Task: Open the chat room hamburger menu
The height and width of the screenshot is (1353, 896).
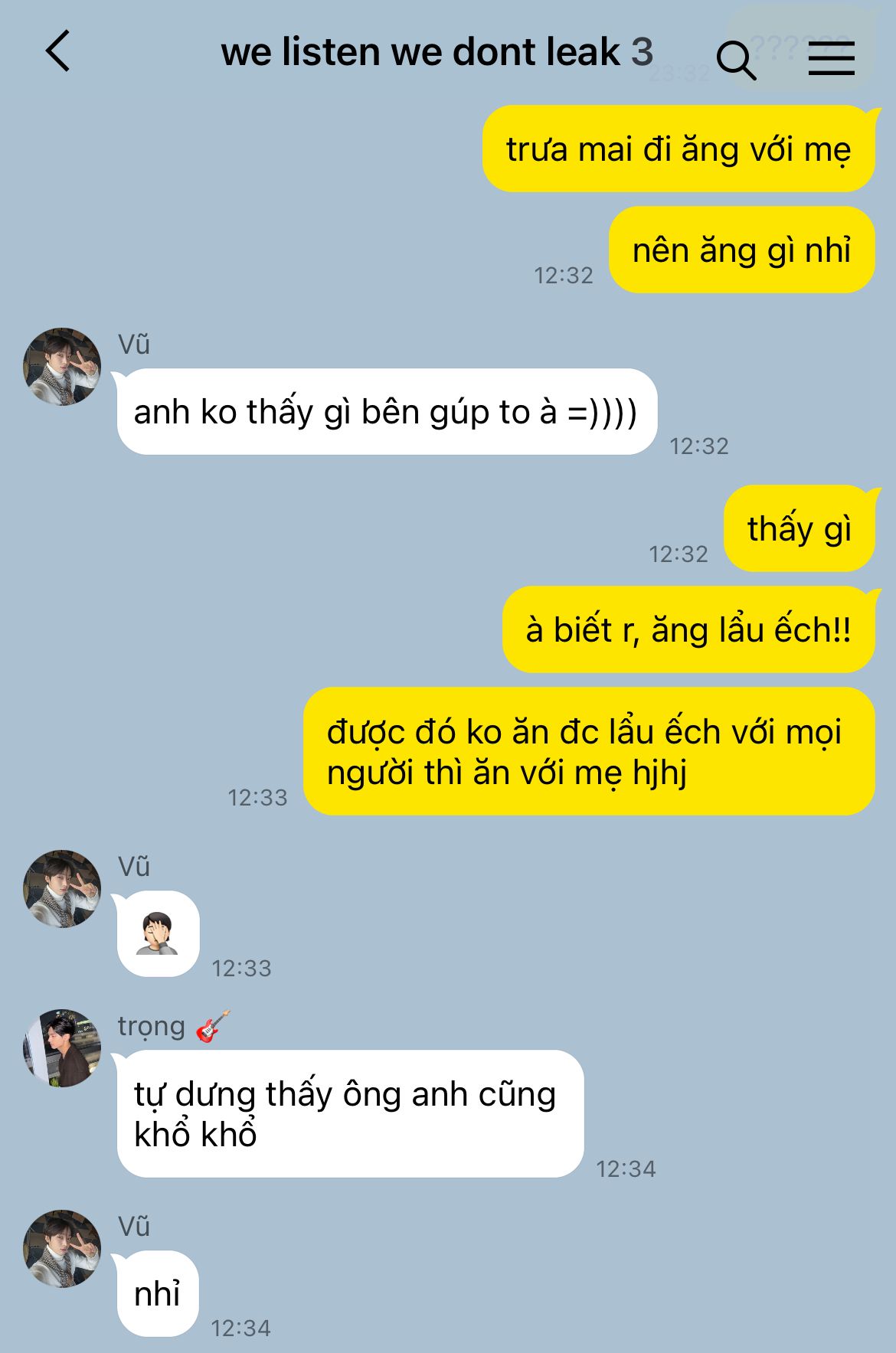Action: [x=832, y=59]
